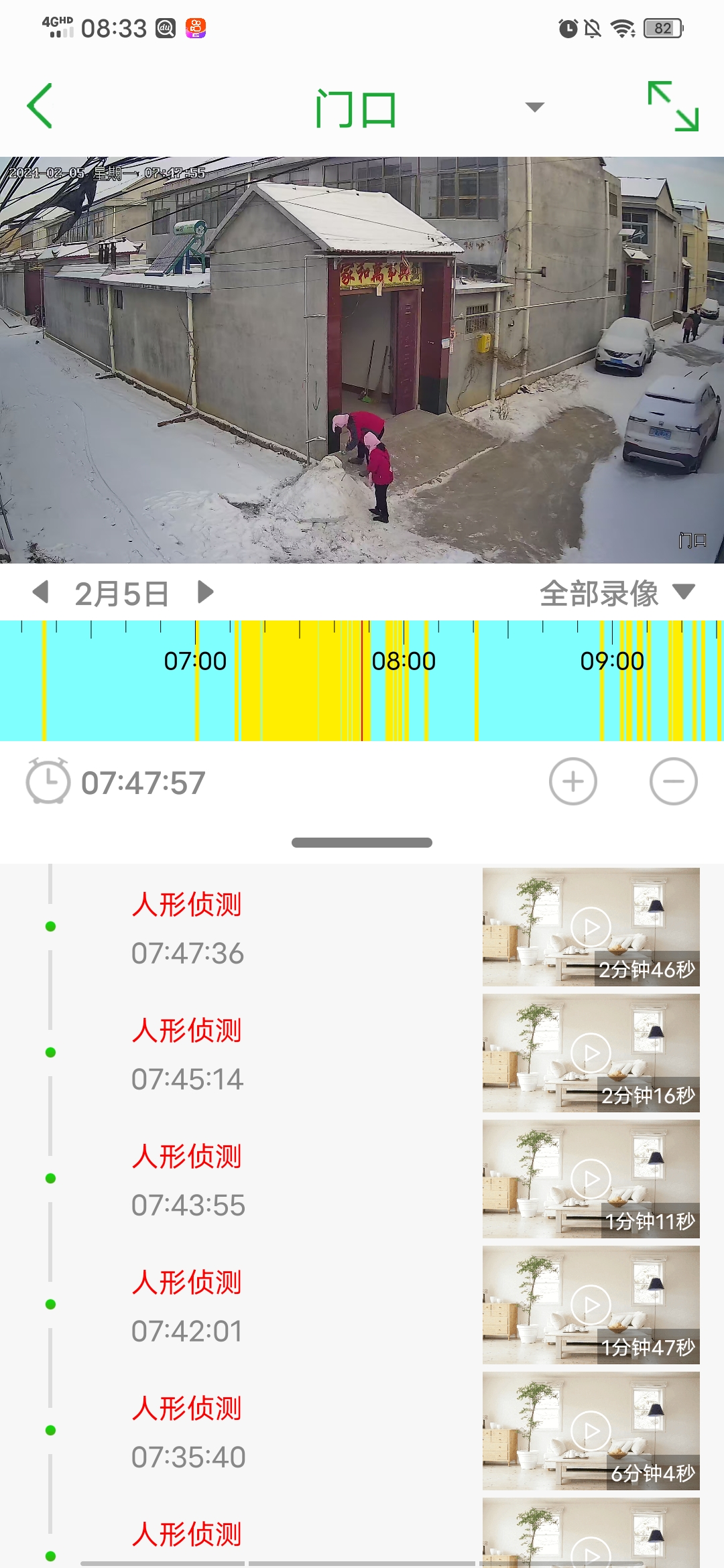Open the camera selector under 门口 title
This screenshot has height=1568, width=724.
[x=533, y=107]
